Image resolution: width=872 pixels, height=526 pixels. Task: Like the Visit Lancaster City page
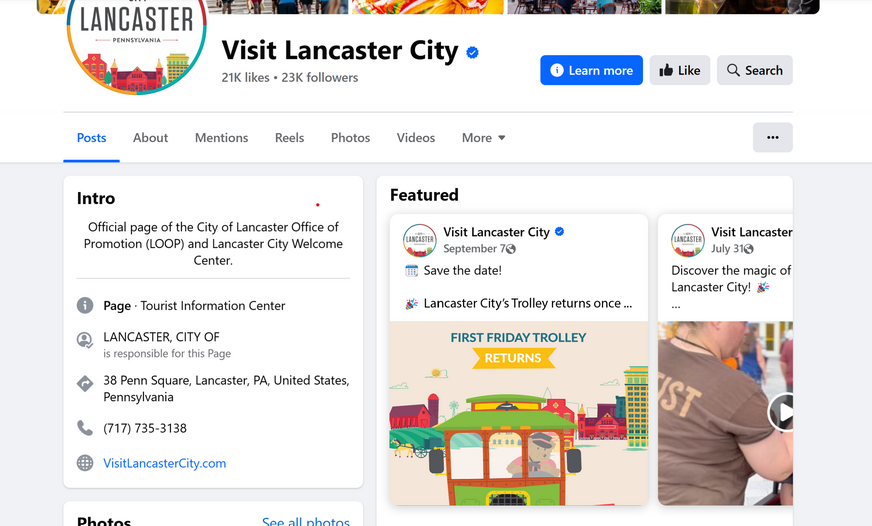[679, 70]
